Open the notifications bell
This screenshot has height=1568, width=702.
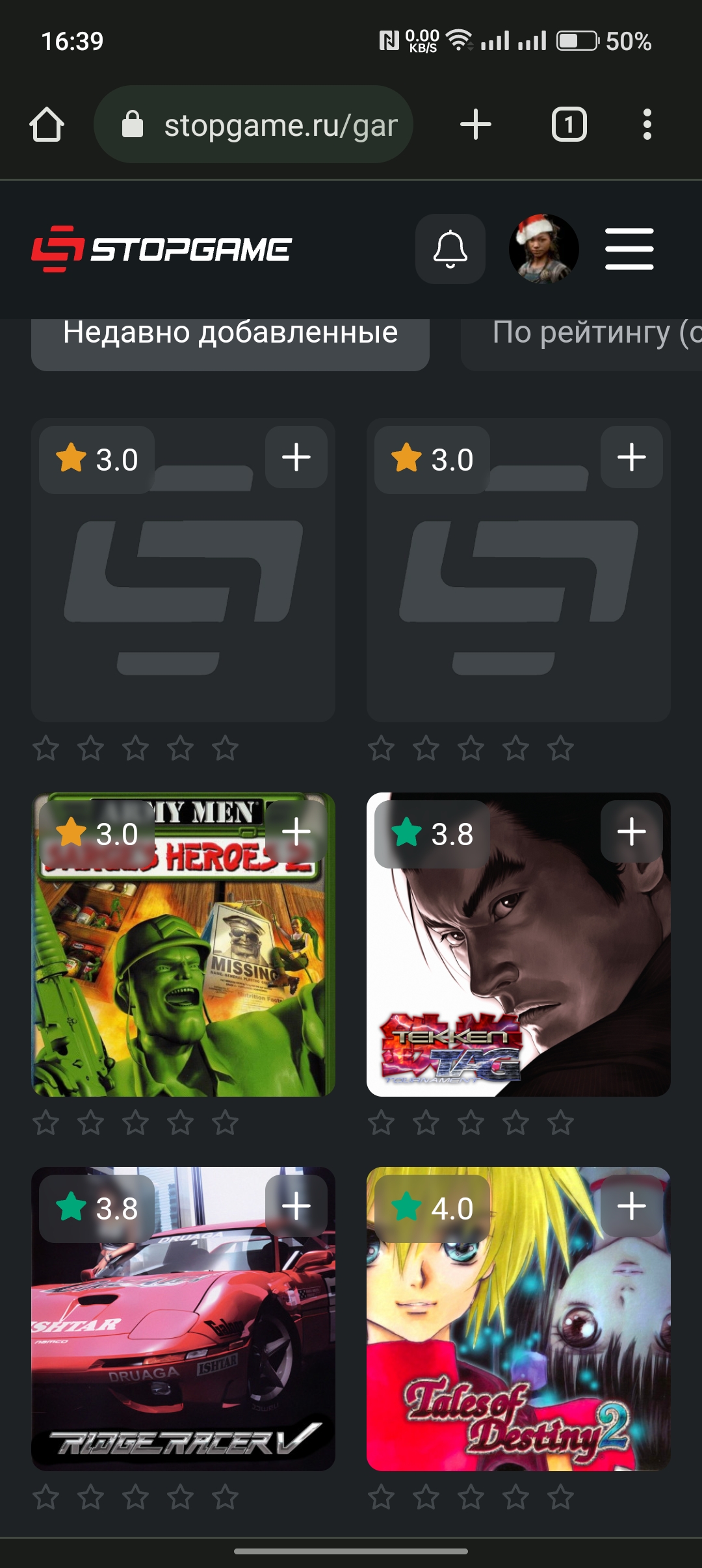(450, 249)
